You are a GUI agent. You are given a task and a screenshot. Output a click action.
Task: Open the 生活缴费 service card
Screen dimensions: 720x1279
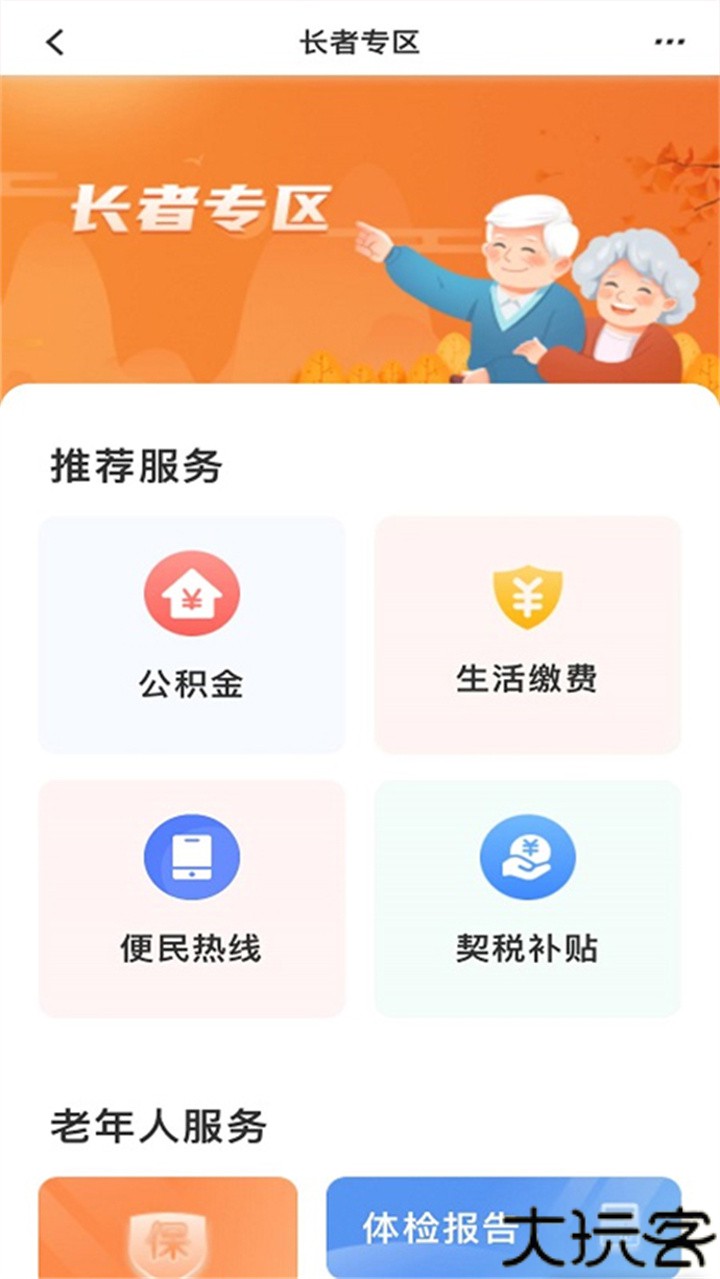pyautogui.click(x=526, y=634)
